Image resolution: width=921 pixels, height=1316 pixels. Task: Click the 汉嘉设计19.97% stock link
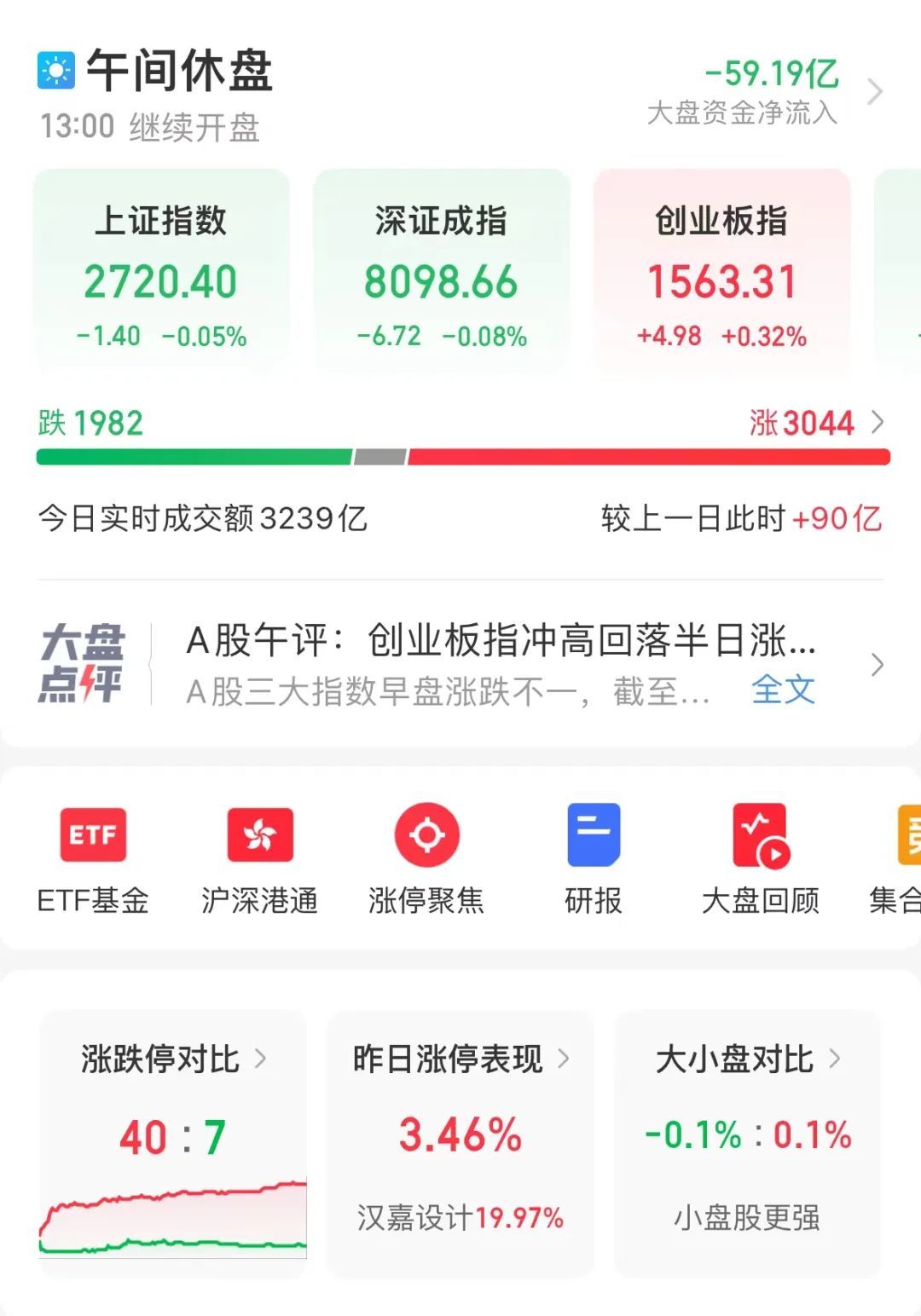pos(459,1219)
